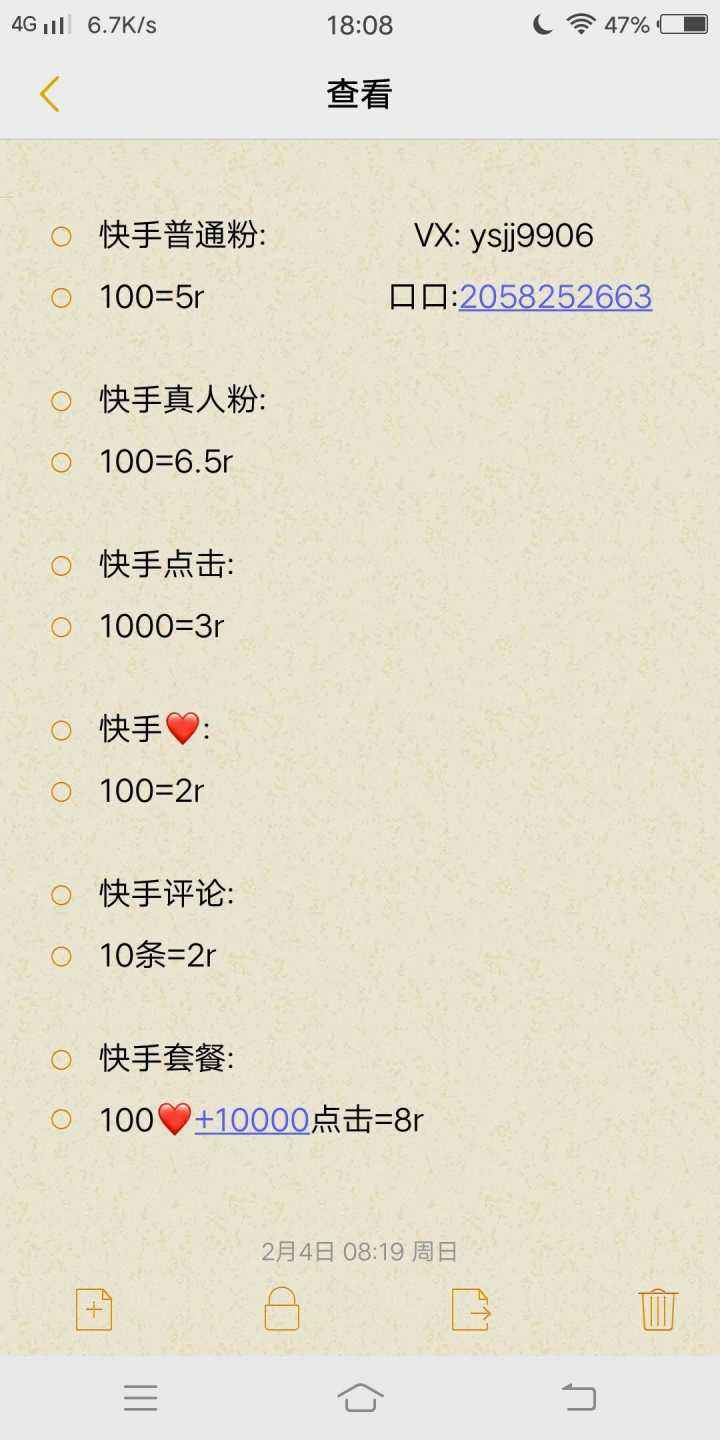Go to the phone home screen
Screen dimensions: 720x1440
click(x=360, y=1397)
